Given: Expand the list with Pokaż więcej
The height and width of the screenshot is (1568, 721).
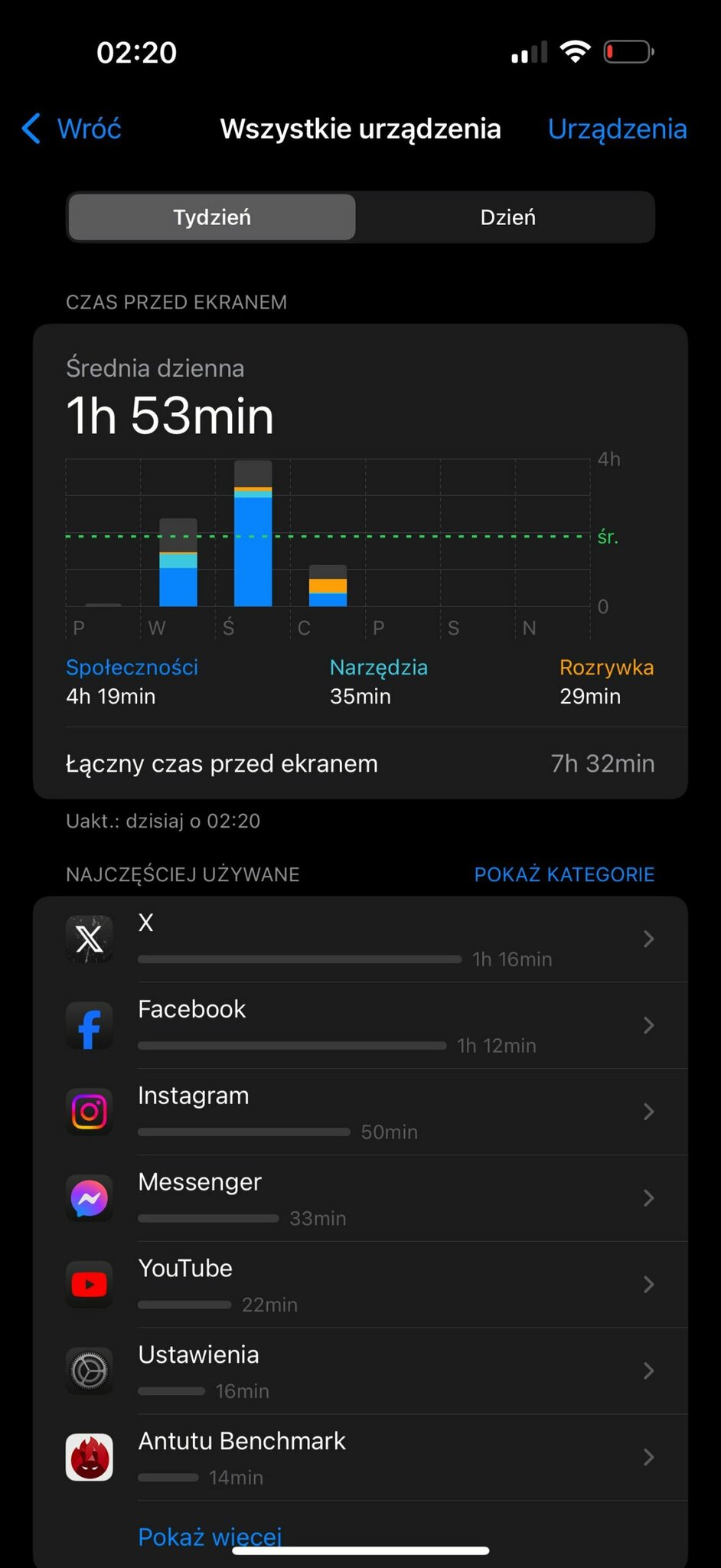Looking at the screenshot, I should [x=210, y=1536].
